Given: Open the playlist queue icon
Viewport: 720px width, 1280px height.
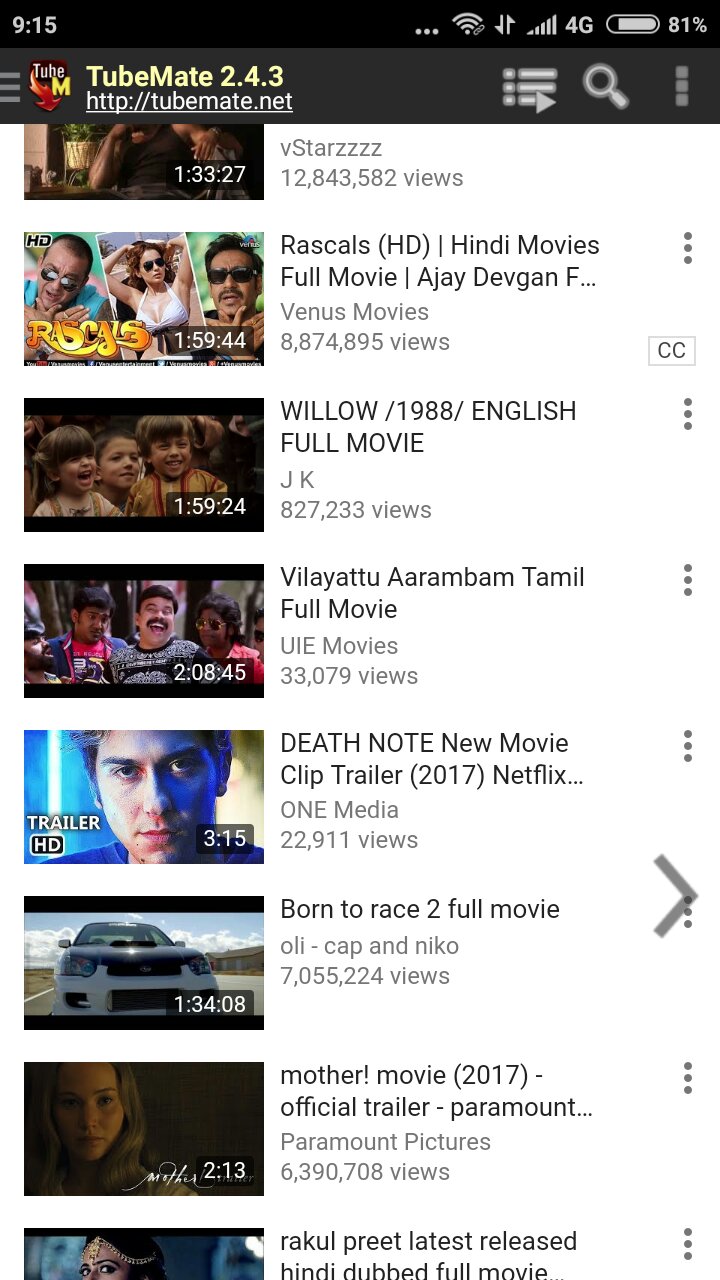Looking at the screenshot, I should coord(529,88).
